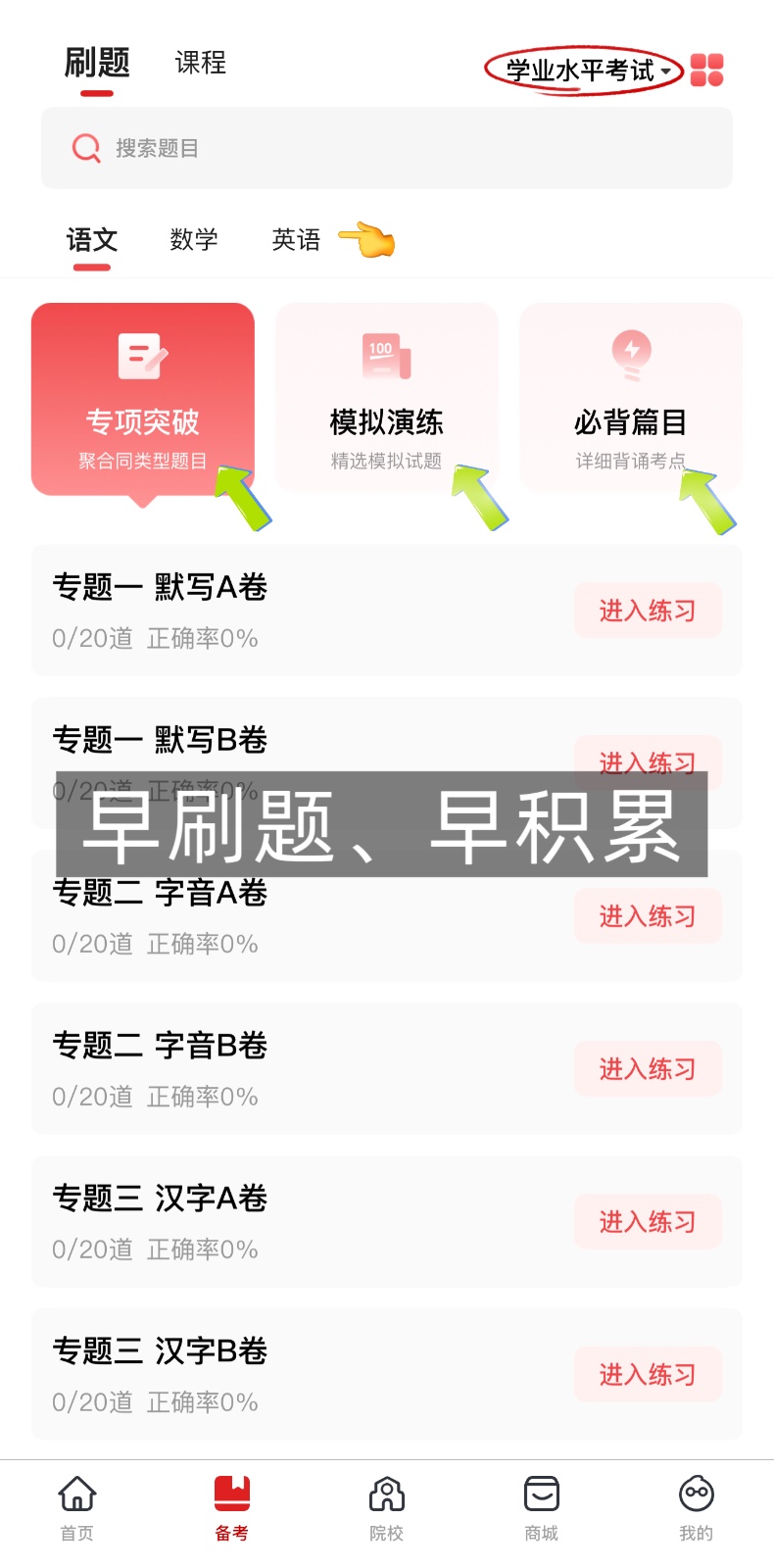Open the 学业水平考试 exam type dropdown
This screenshot has height=1568, width=774.
585,71
